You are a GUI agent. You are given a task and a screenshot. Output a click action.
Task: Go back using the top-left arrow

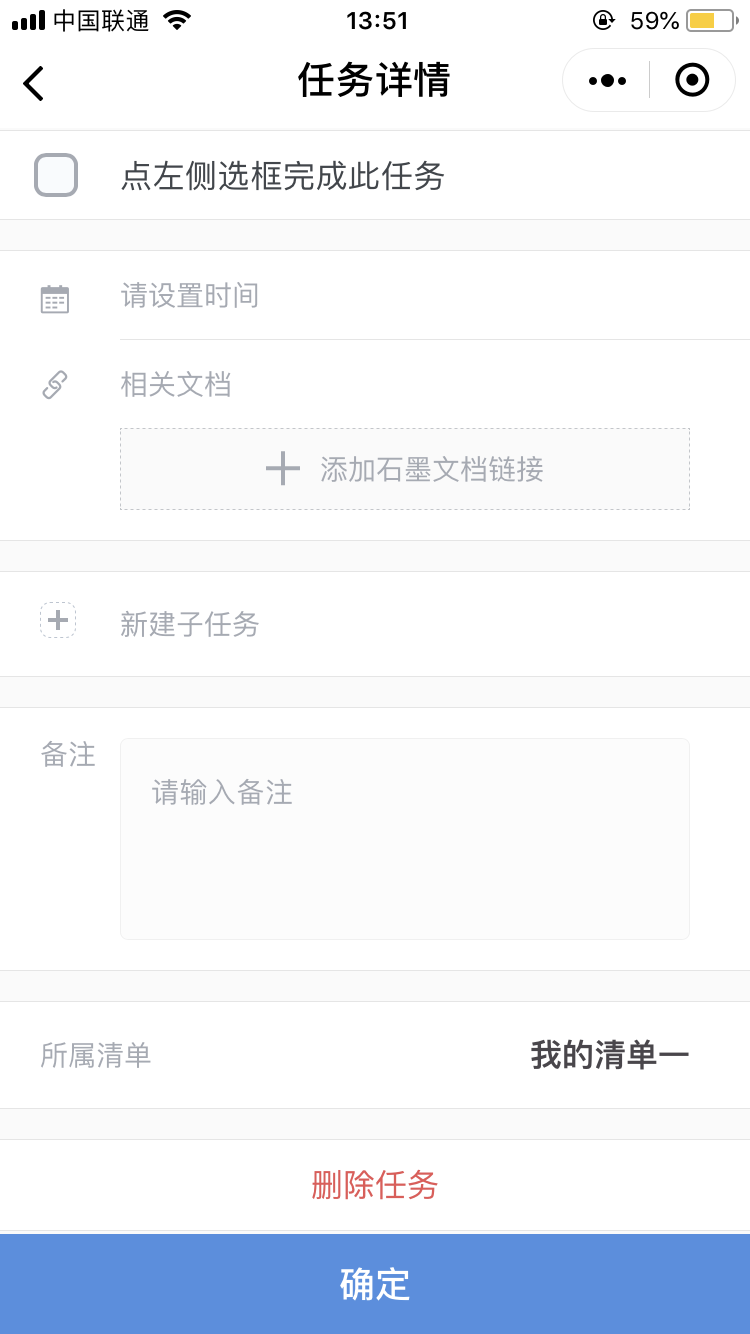pyautogui.click(x=34, y=83)
